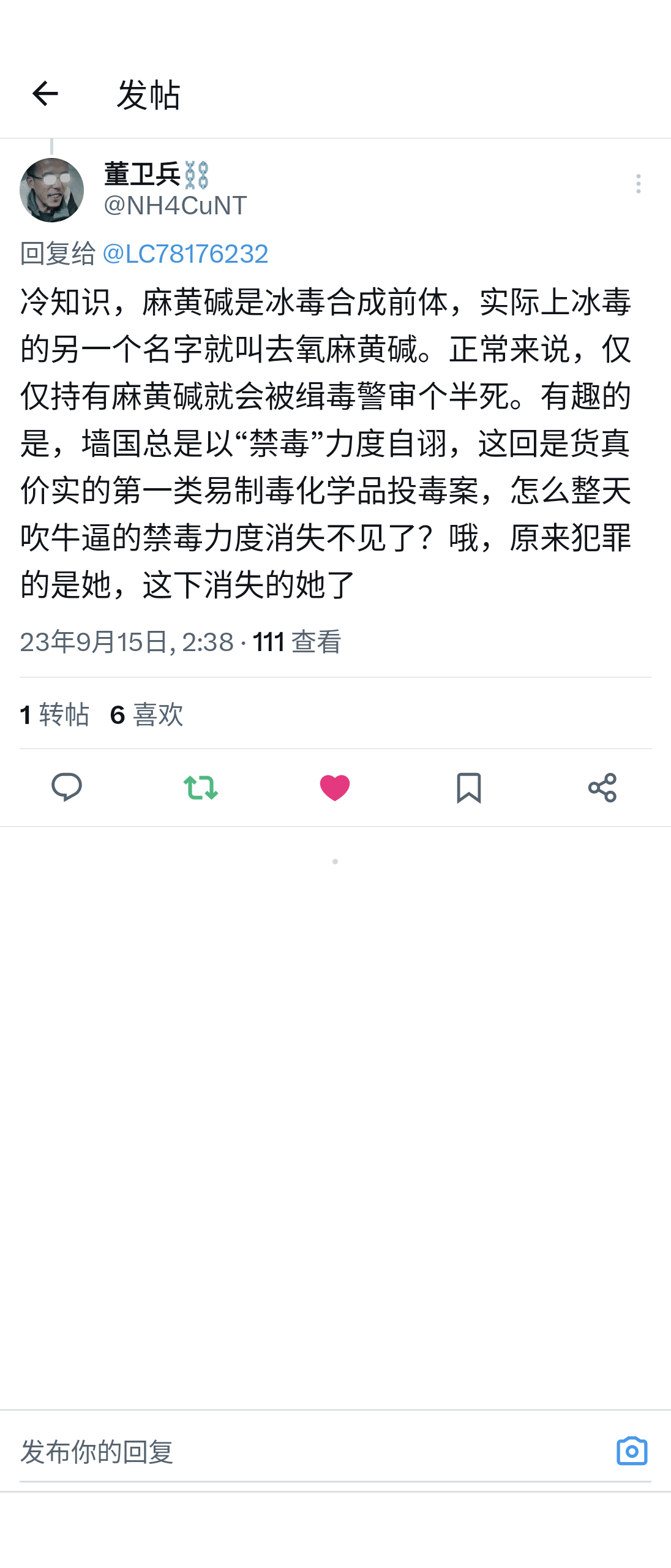671x1568 pixels.
Task: View the 1 转帖 reposts list
Action: click(54, 714)
